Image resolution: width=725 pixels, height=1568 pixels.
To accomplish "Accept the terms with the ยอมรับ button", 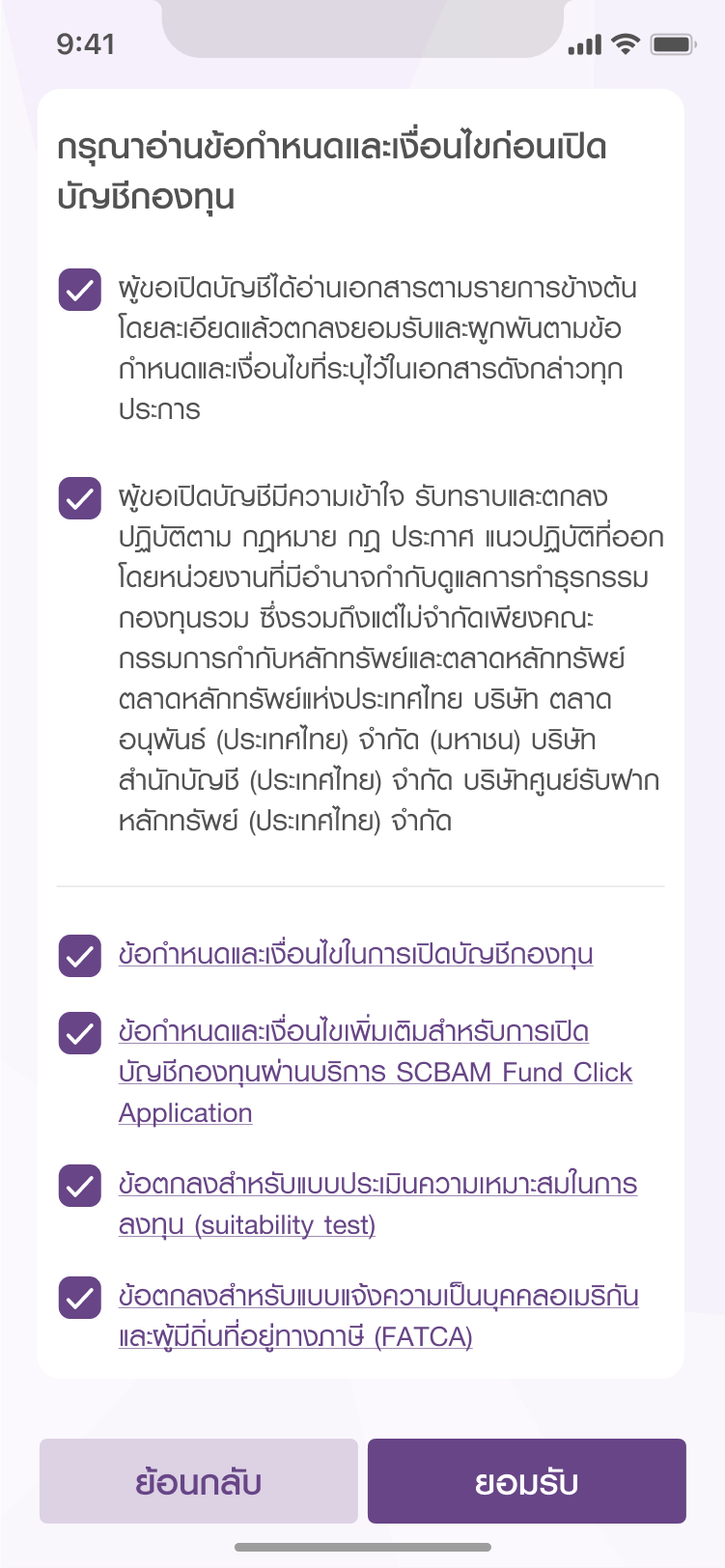I will point(526,1481).
